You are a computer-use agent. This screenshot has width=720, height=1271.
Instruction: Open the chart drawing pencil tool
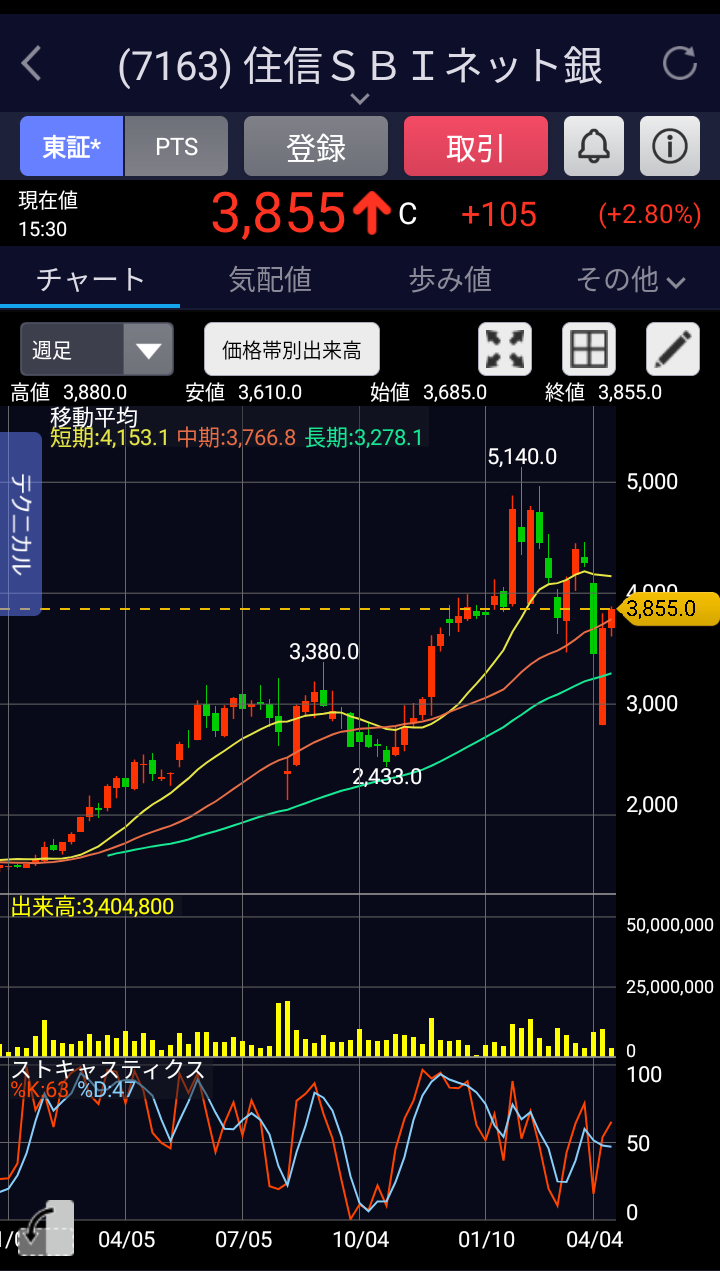(x=673, y=349)
